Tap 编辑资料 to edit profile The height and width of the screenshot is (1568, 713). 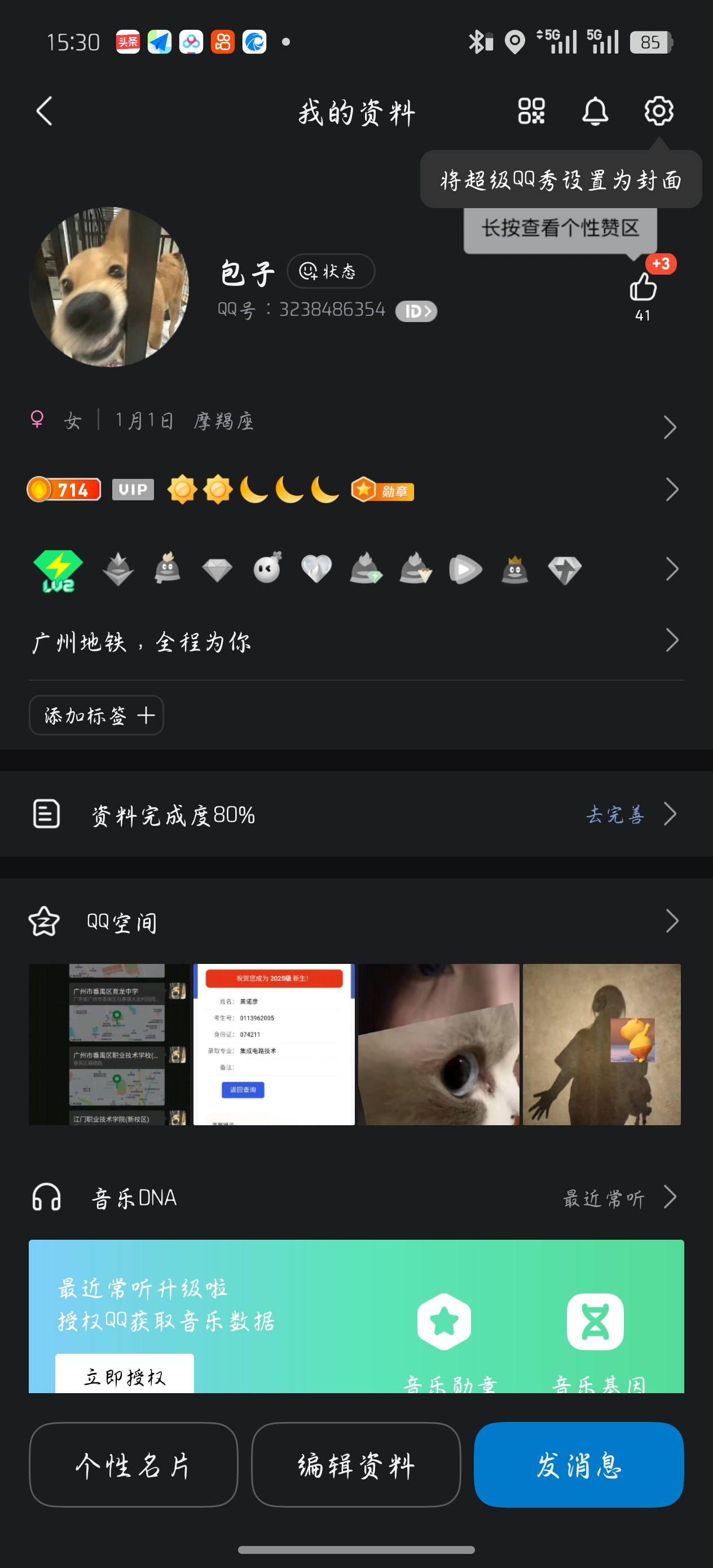(x=355, y=1465)
